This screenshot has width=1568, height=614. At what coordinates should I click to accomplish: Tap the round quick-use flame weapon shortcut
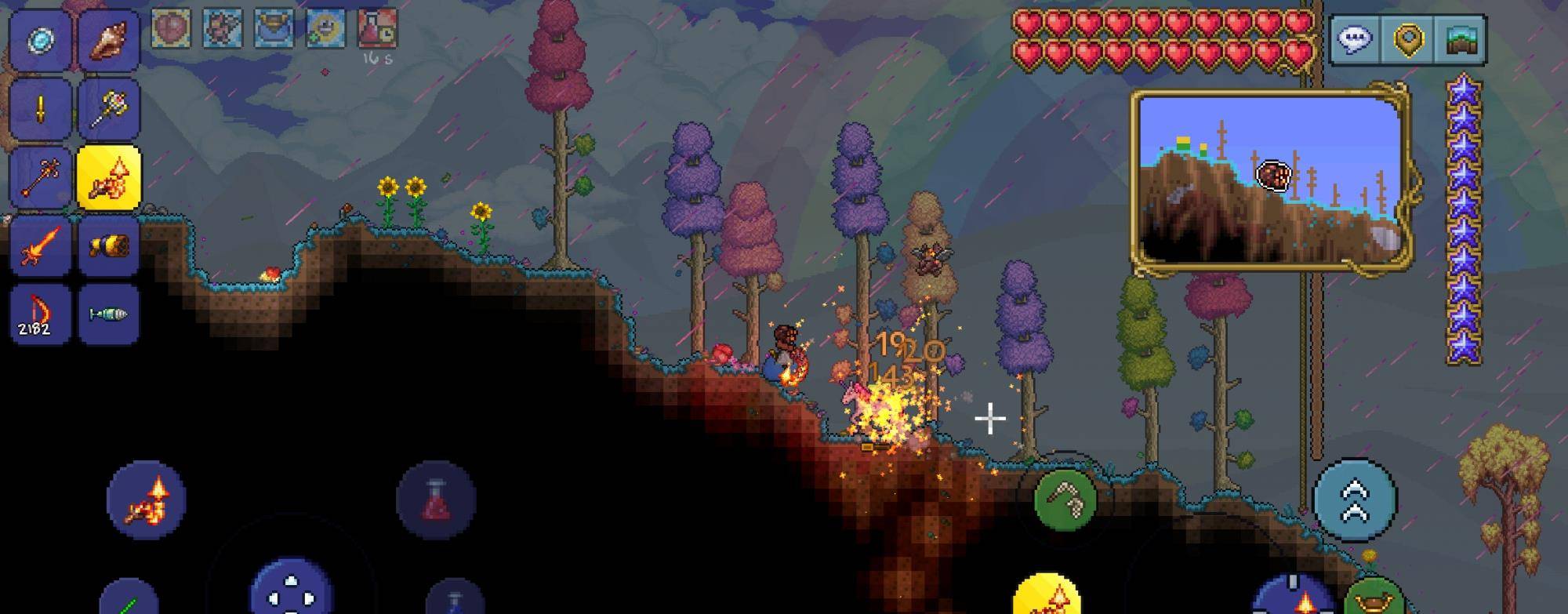click(146, 500)
